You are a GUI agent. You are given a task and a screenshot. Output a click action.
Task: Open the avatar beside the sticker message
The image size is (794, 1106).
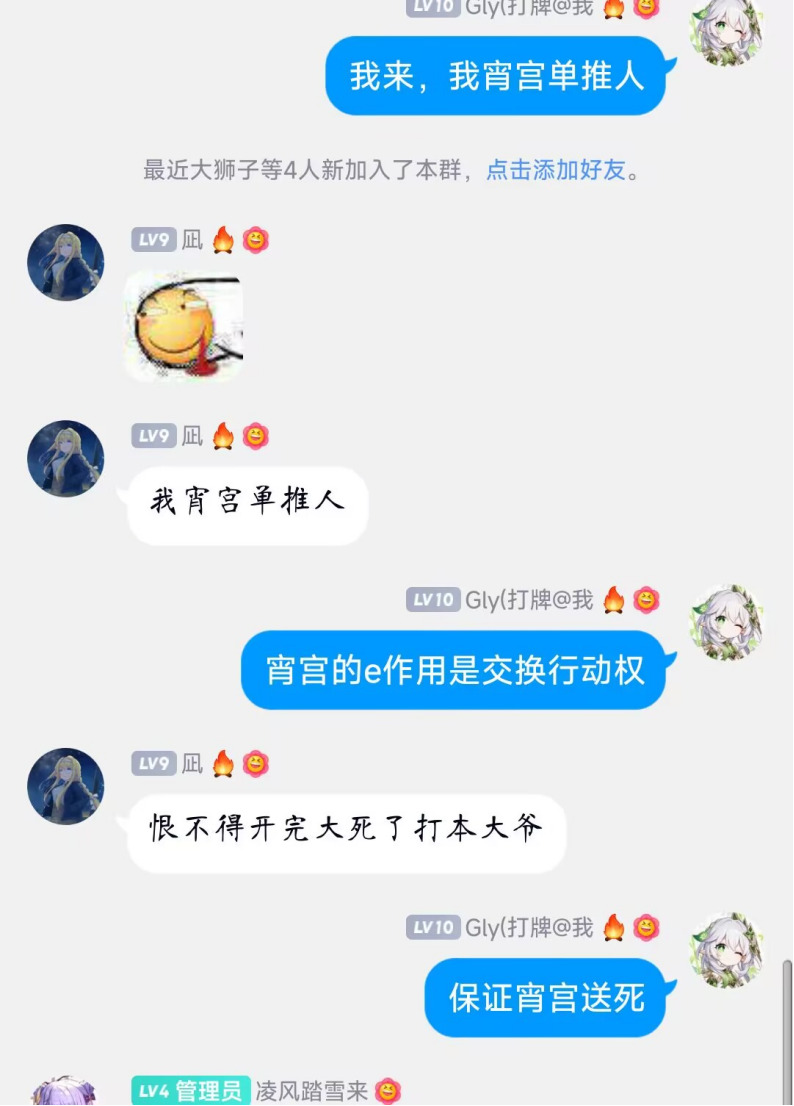coord(66,263)
